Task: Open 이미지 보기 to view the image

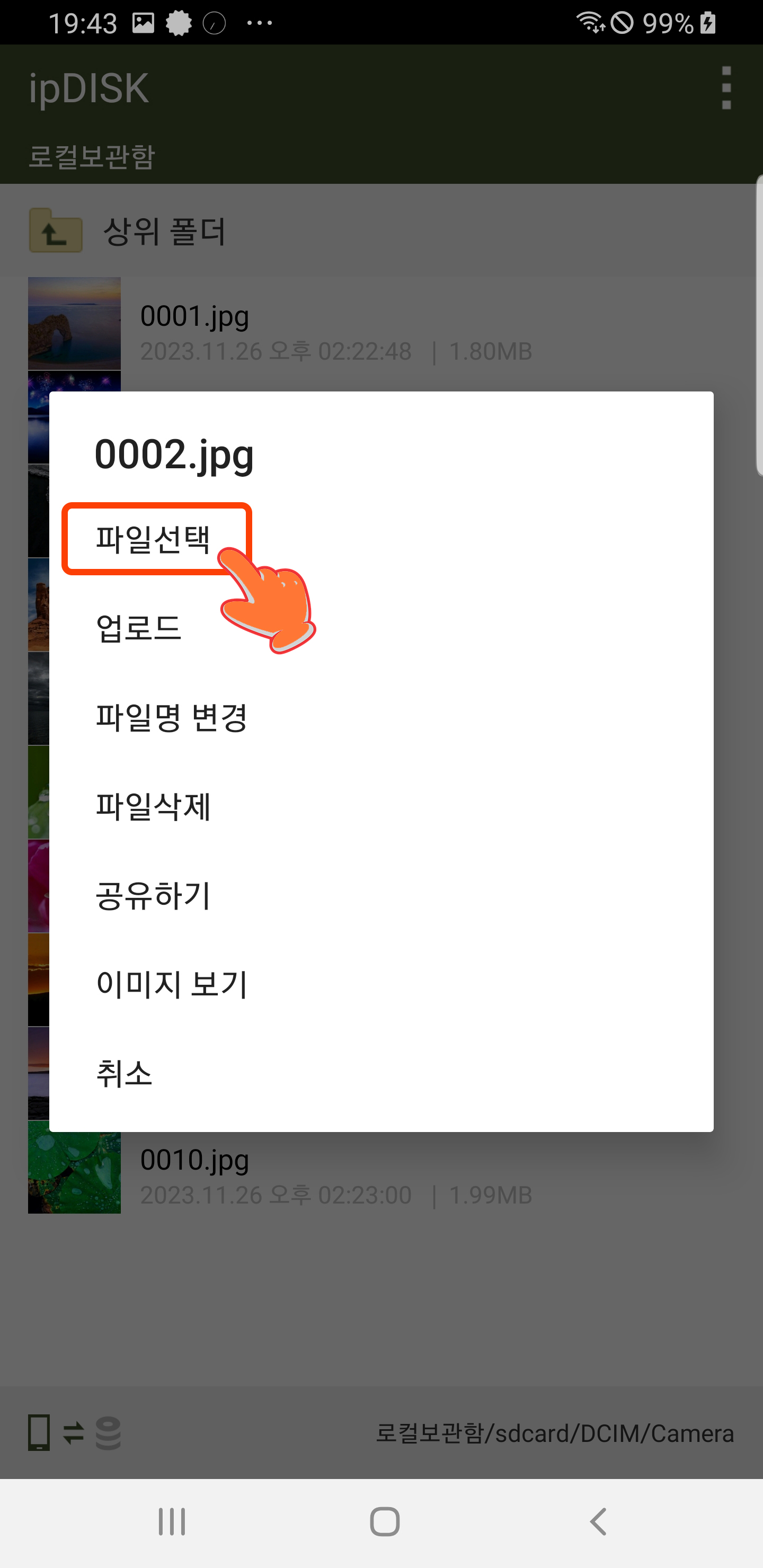Action: click(381, 984)
